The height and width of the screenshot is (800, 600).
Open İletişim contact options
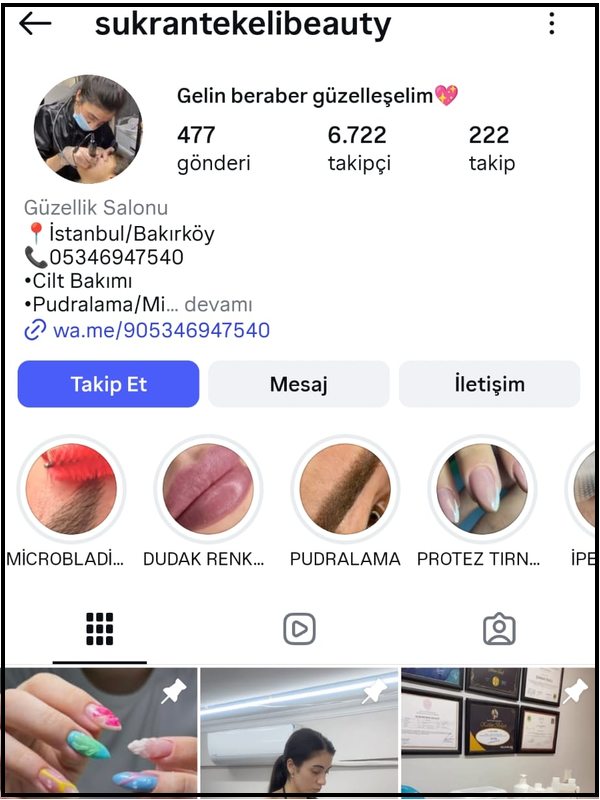click(489, 384)
